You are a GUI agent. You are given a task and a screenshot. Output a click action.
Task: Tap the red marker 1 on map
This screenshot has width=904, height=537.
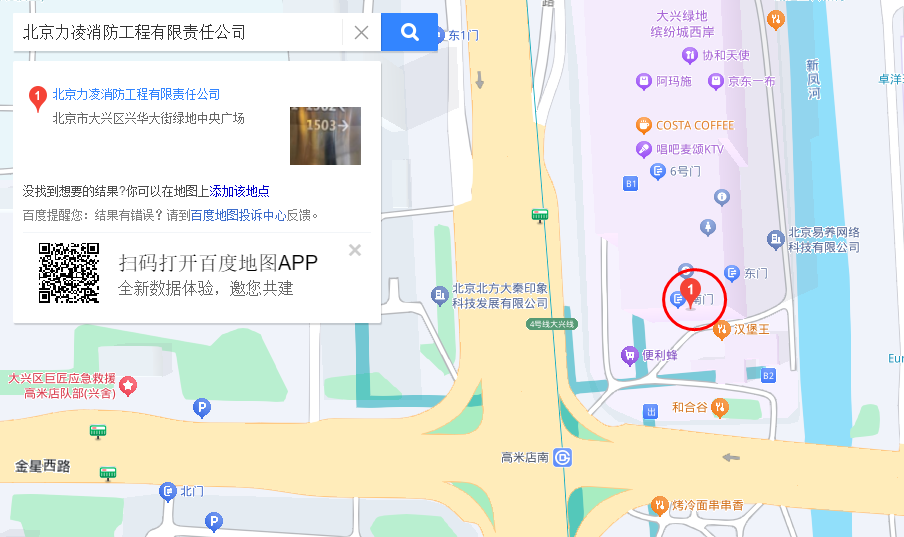(690, 293)
